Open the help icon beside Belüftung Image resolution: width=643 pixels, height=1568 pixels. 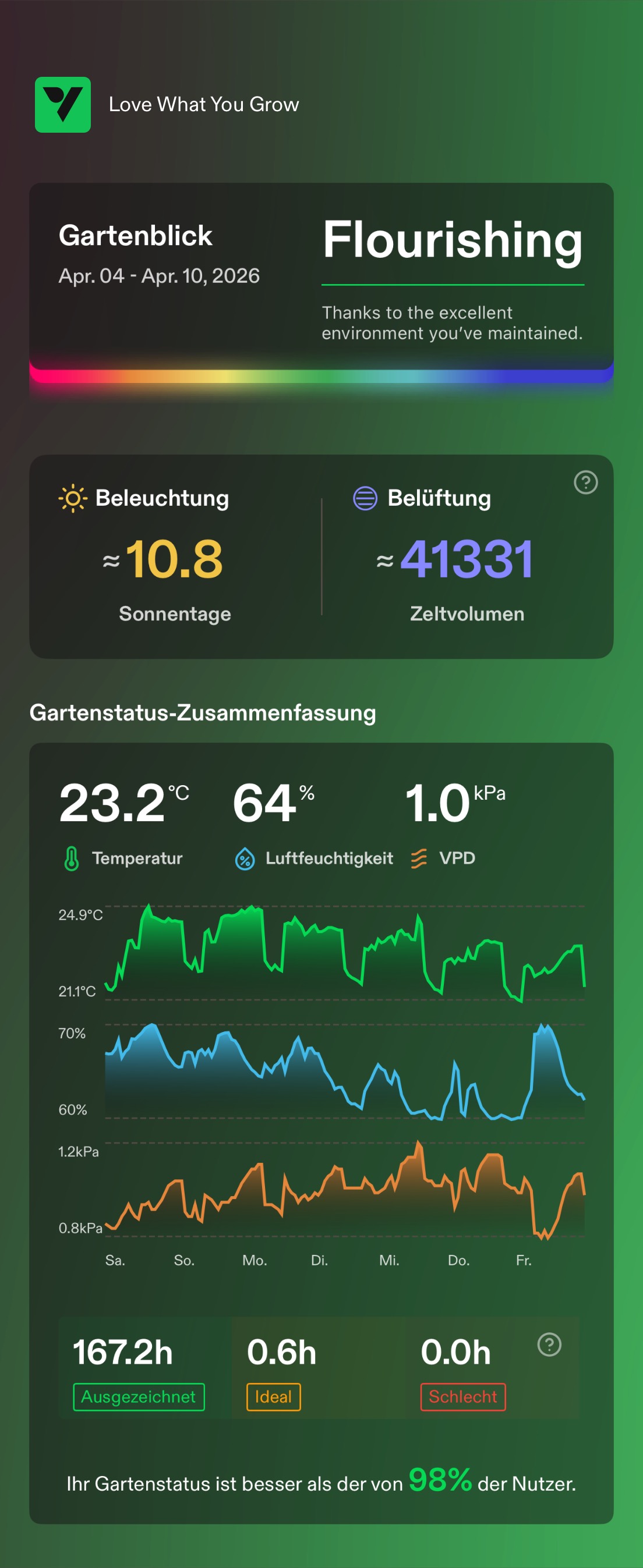(585, 483)
